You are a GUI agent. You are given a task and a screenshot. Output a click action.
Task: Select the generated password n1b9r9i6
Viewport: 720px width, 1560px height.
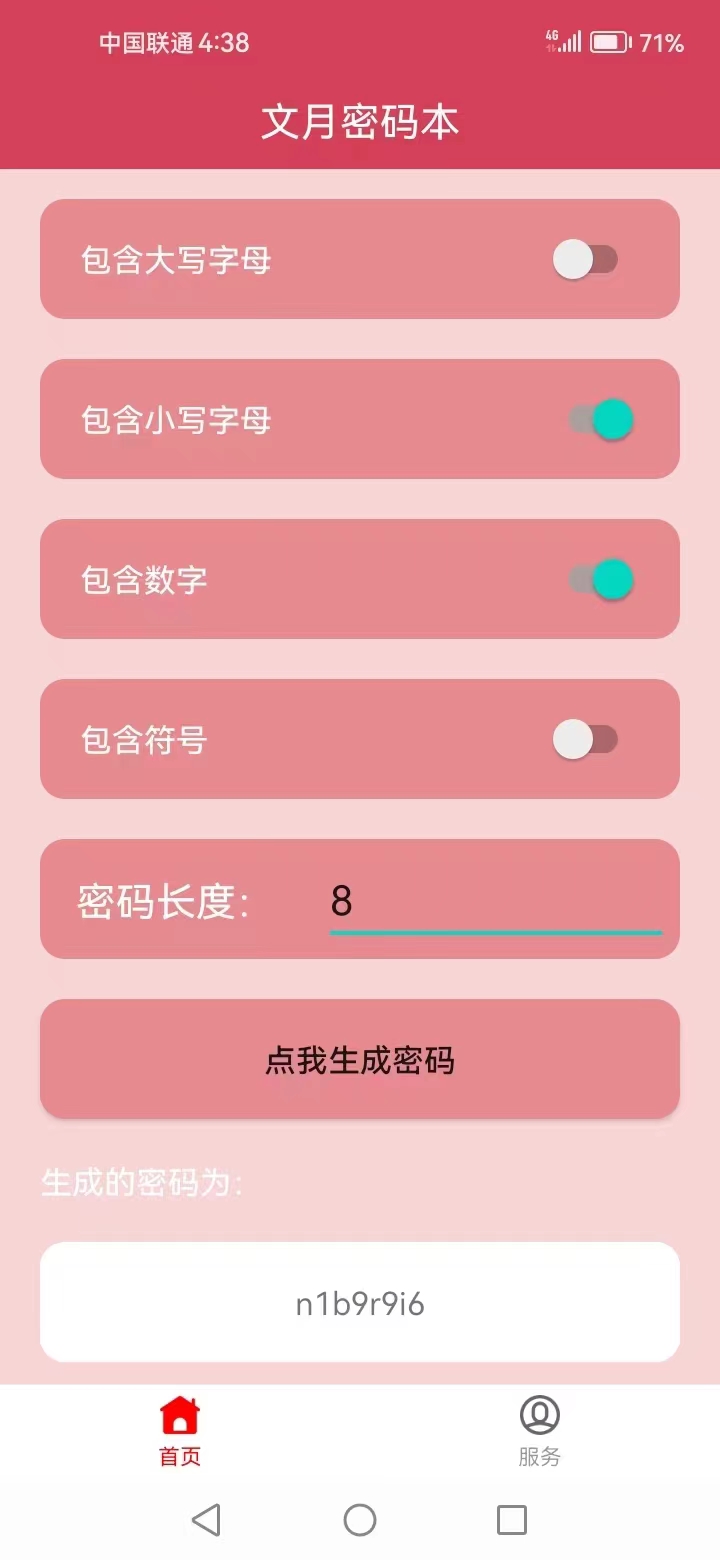pos(360,1302)
